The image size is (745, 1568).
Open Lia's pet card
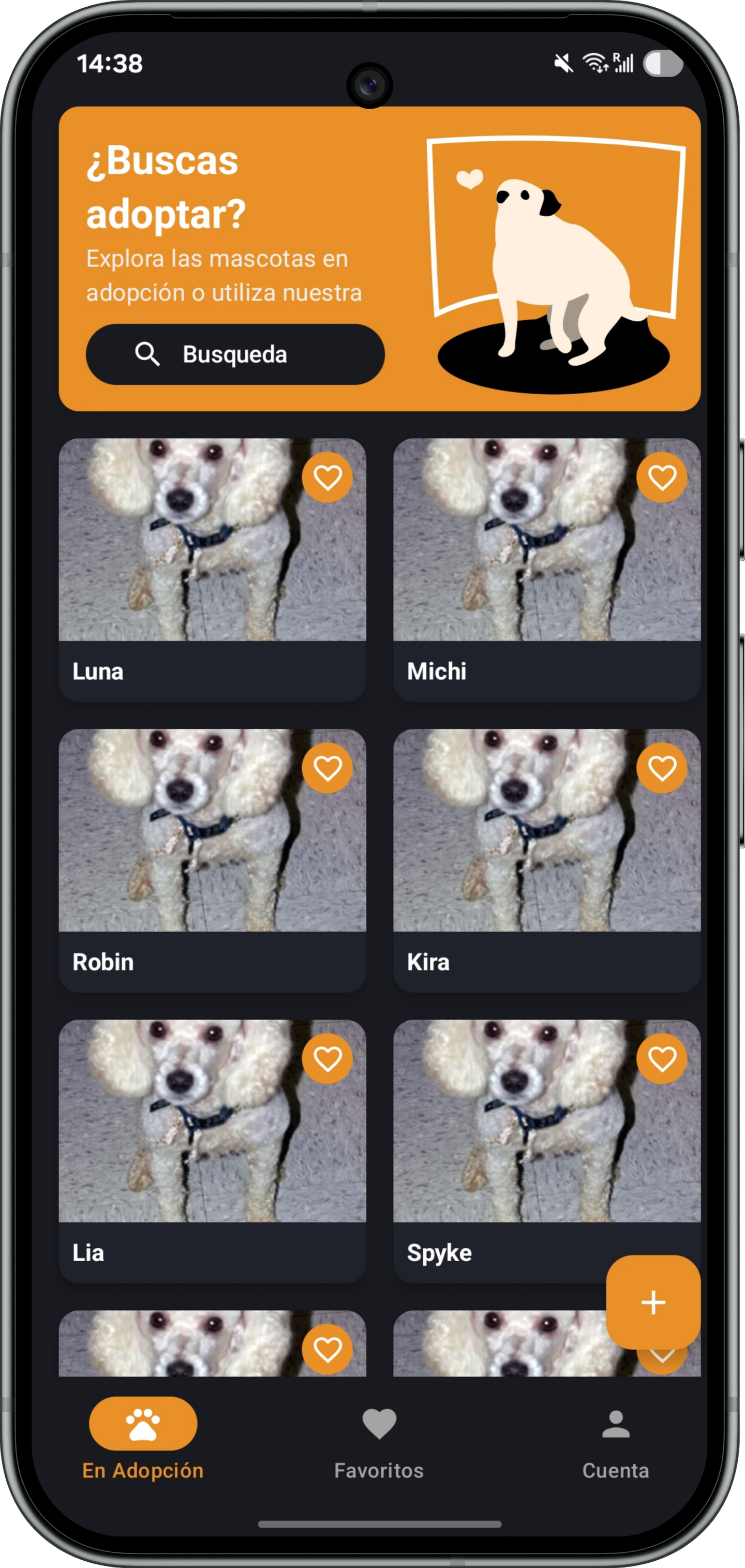tap(212, 1151)
